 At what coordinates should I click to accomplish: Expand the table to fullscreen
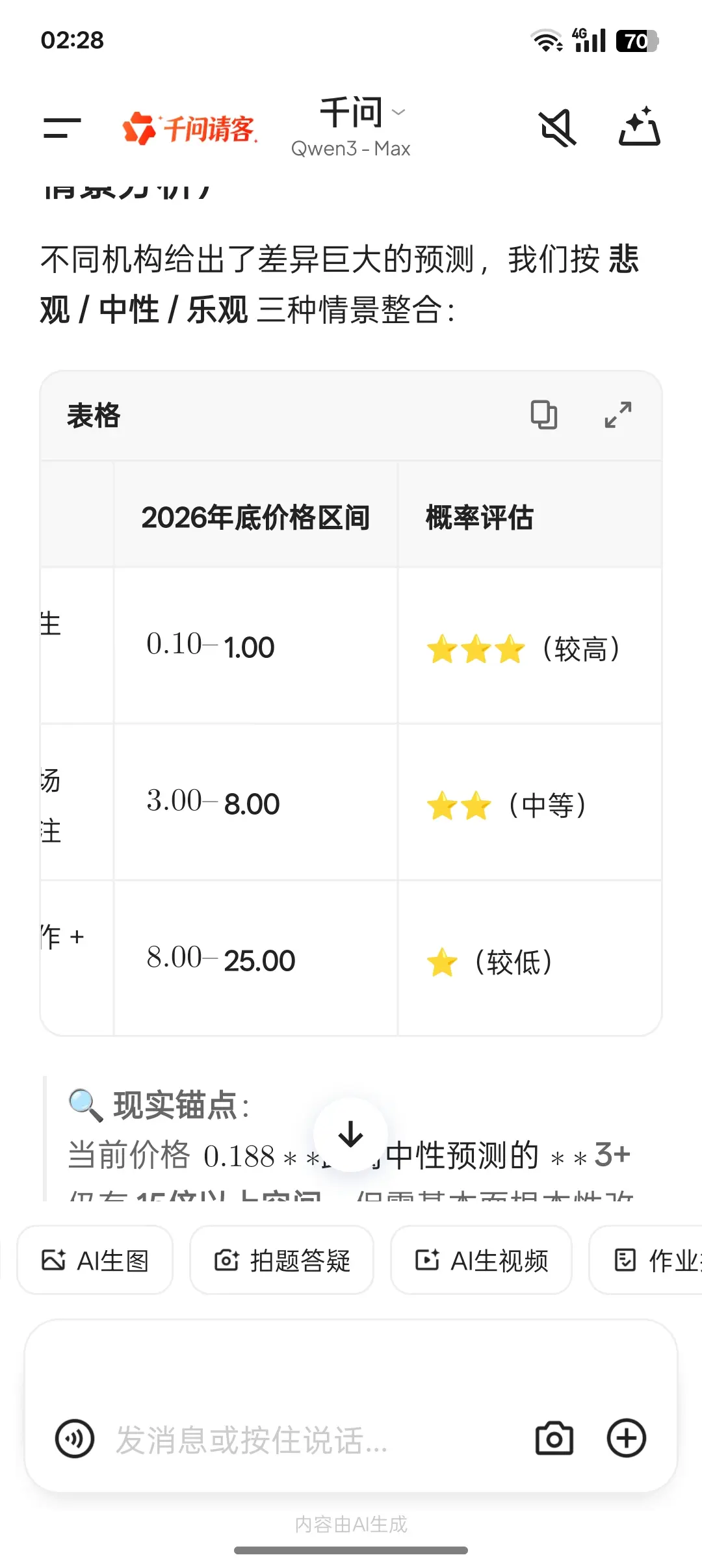(x=617, y=415)
